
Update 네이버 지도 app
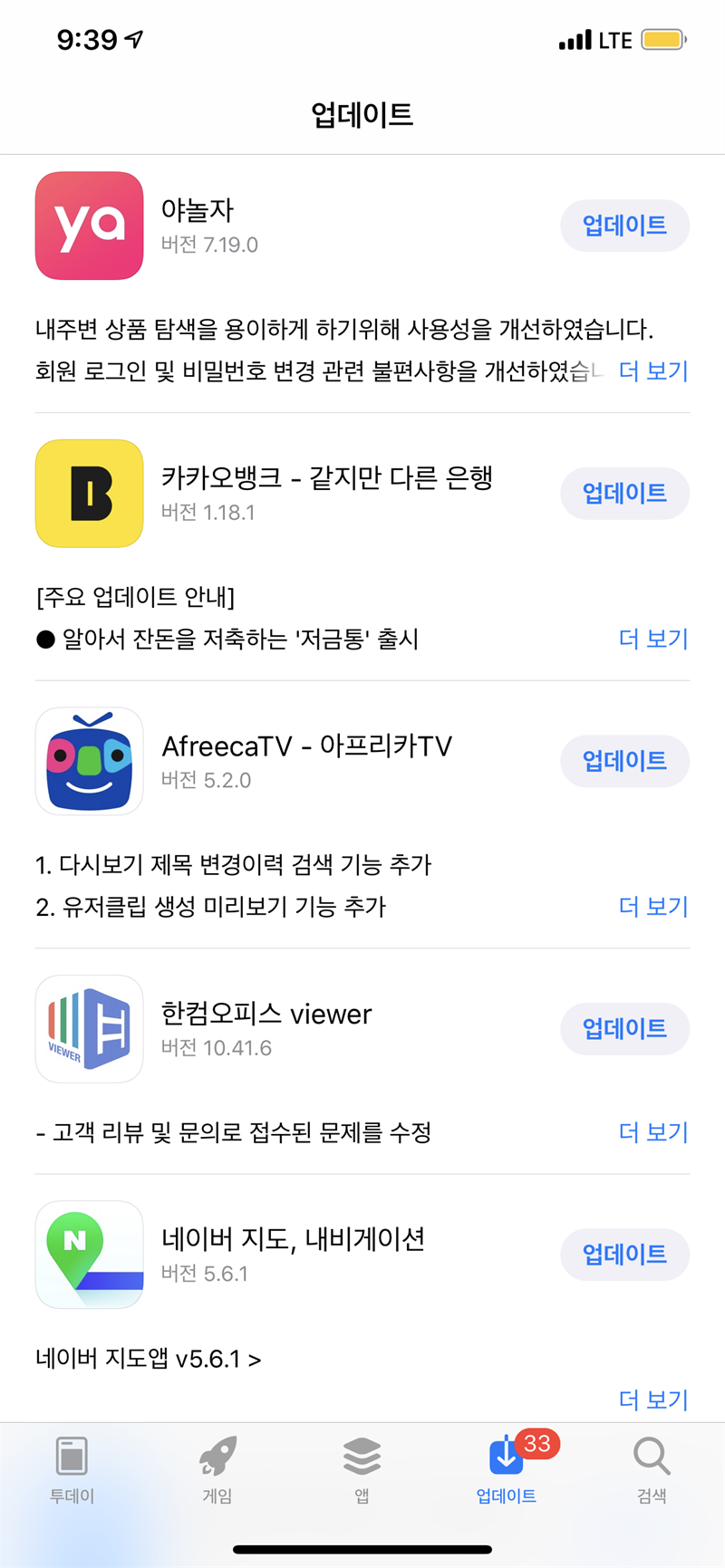624,1255
